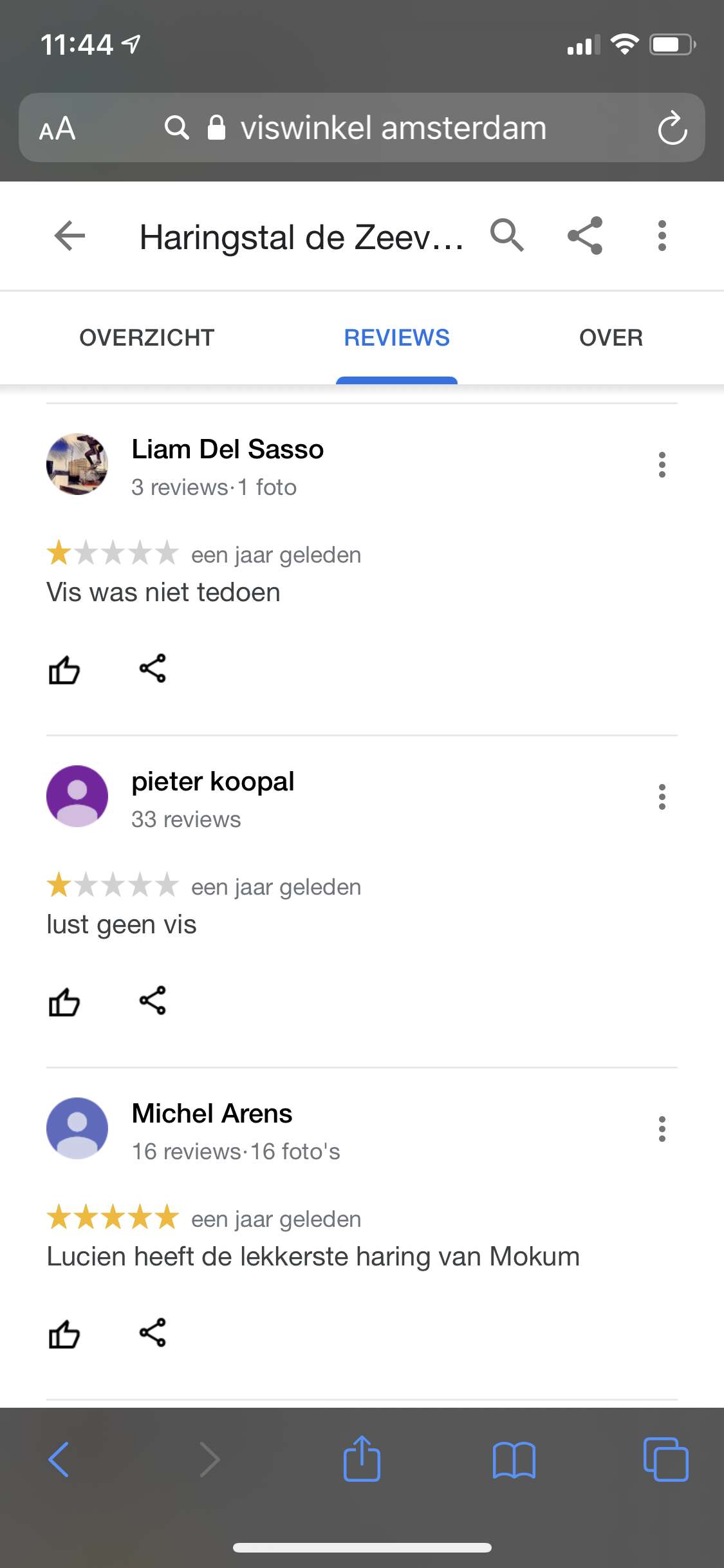Open Safari tabs overview
This screenshot has width=724, height=1568.
(665, 1459)
